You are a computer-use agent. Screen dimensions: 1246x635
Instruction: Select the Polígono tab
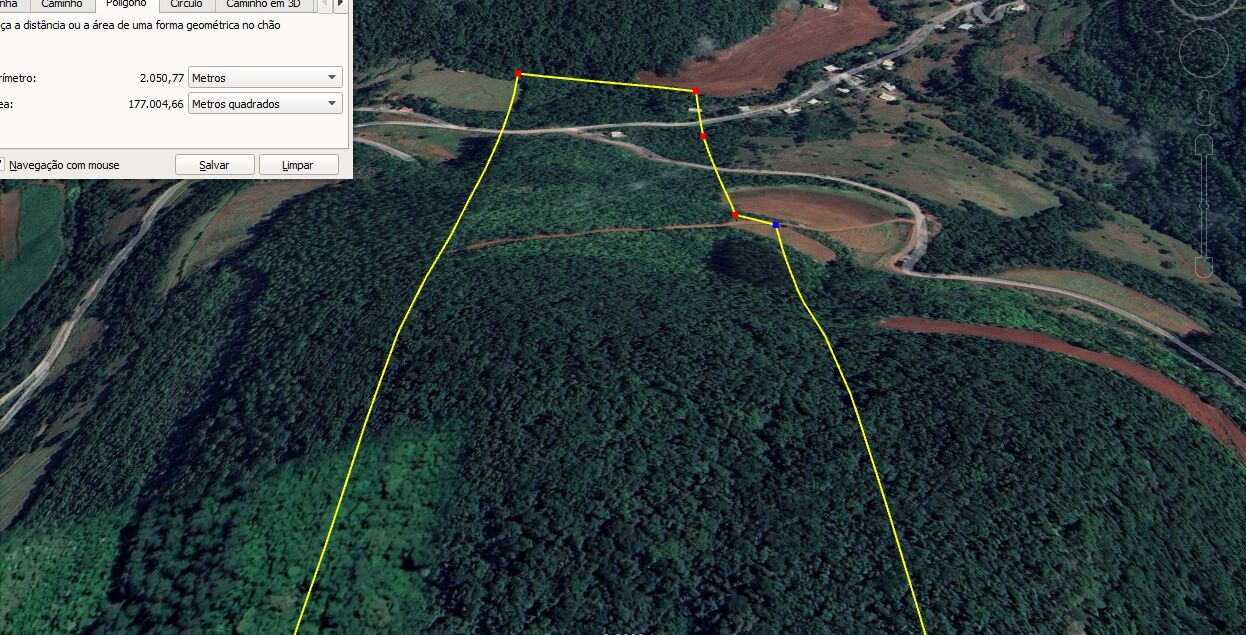pyautogui.click(x=126, y=4)
